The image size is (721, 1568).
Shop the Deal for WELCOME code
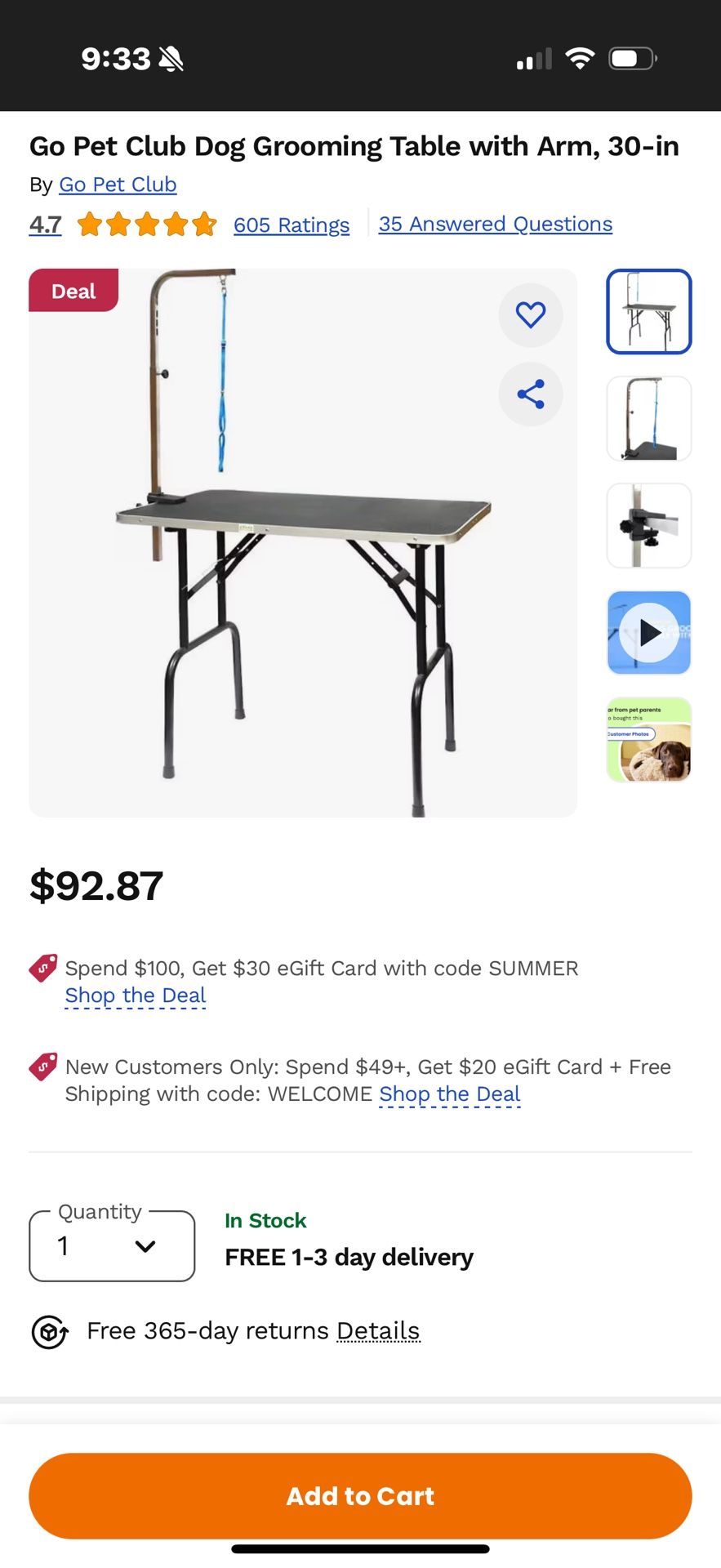[x=449, y=1094]
